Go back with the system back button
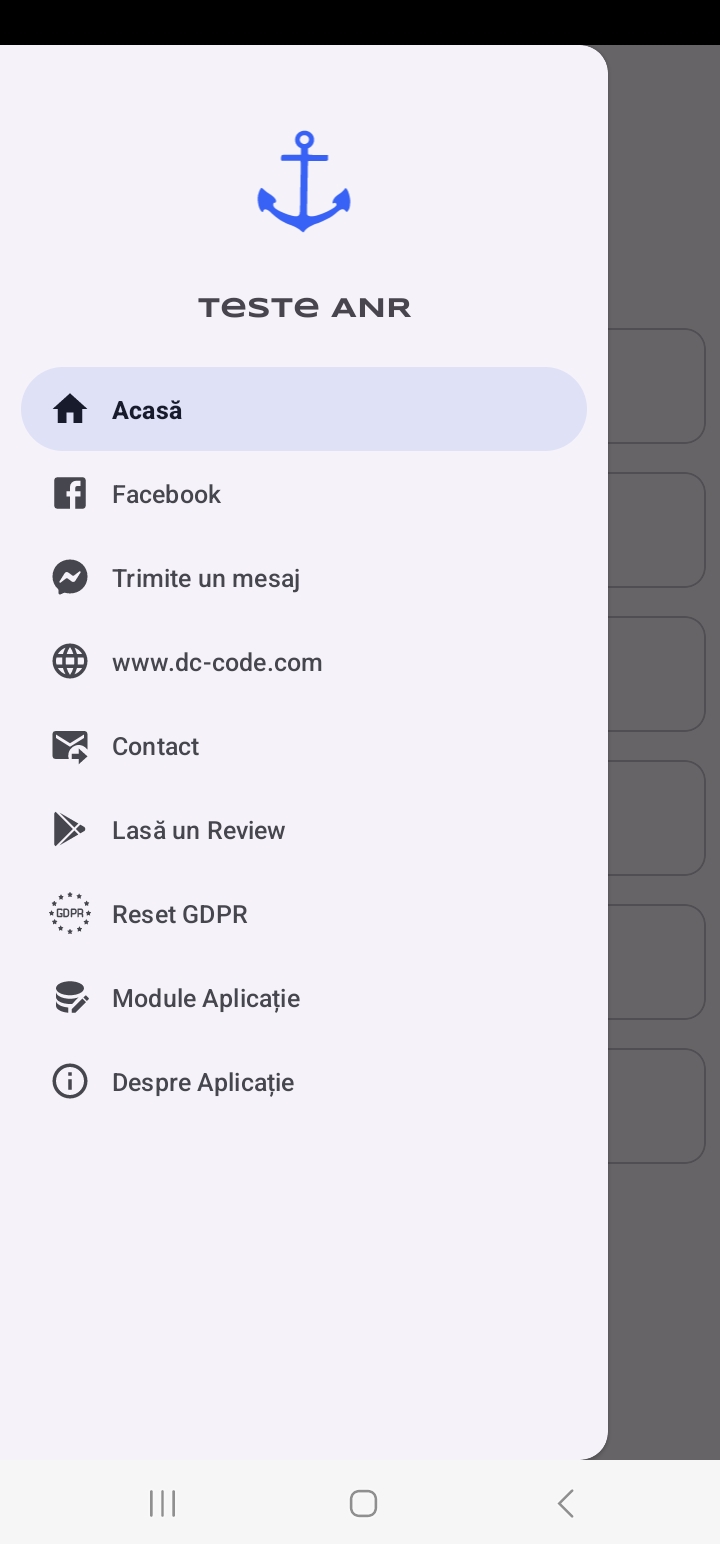 [x=565, y=1503]
